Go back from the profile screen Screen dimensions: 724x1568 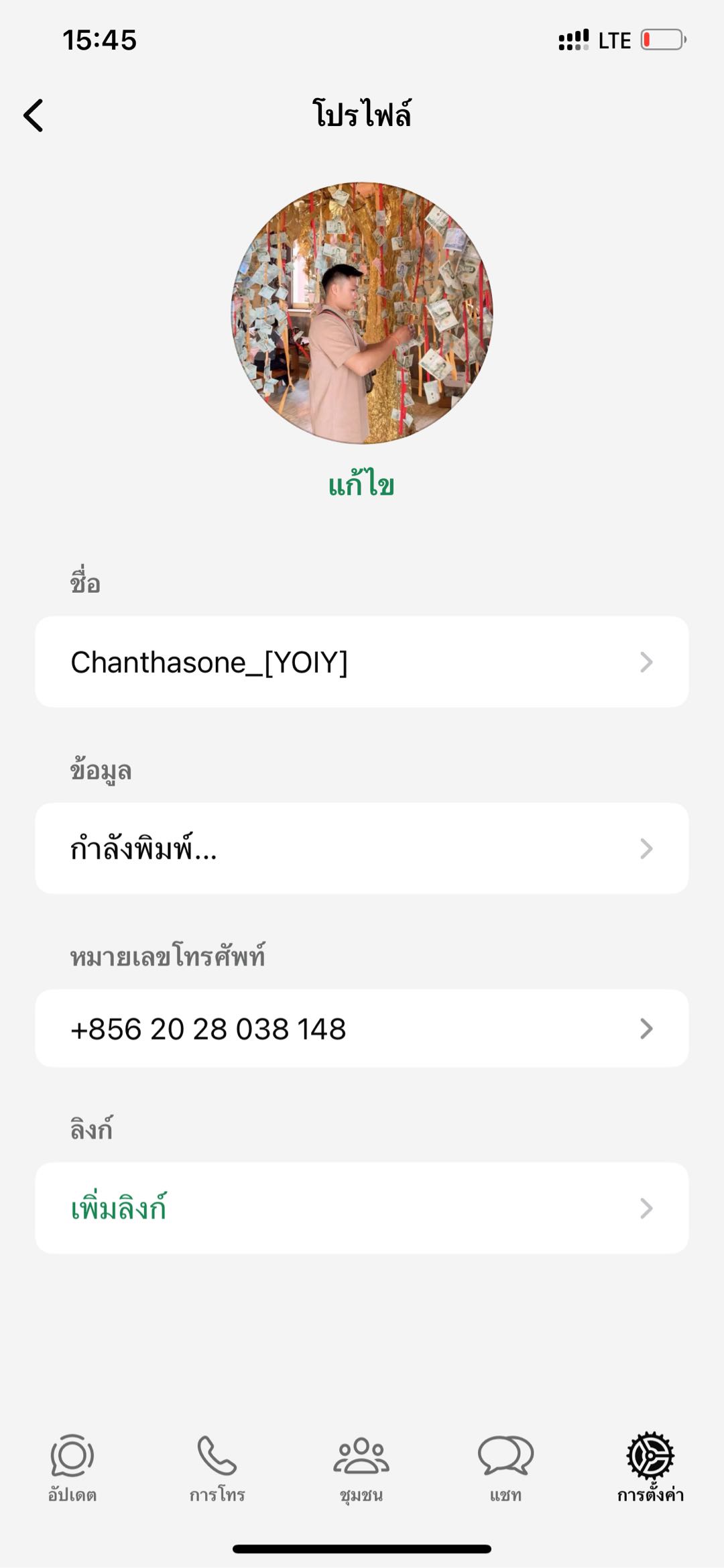[x=34, y=115]
